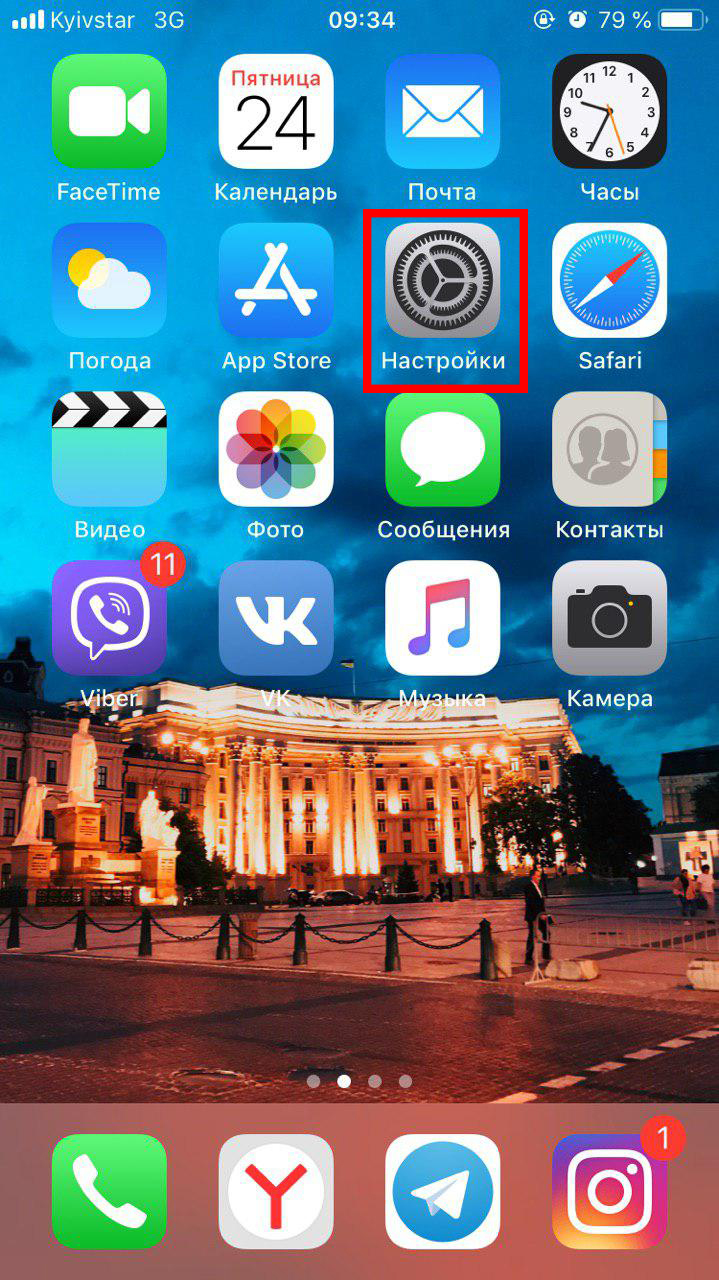Open the Фото gallery app
Viewport: 719px width, 1280px height.
(276, 449)
